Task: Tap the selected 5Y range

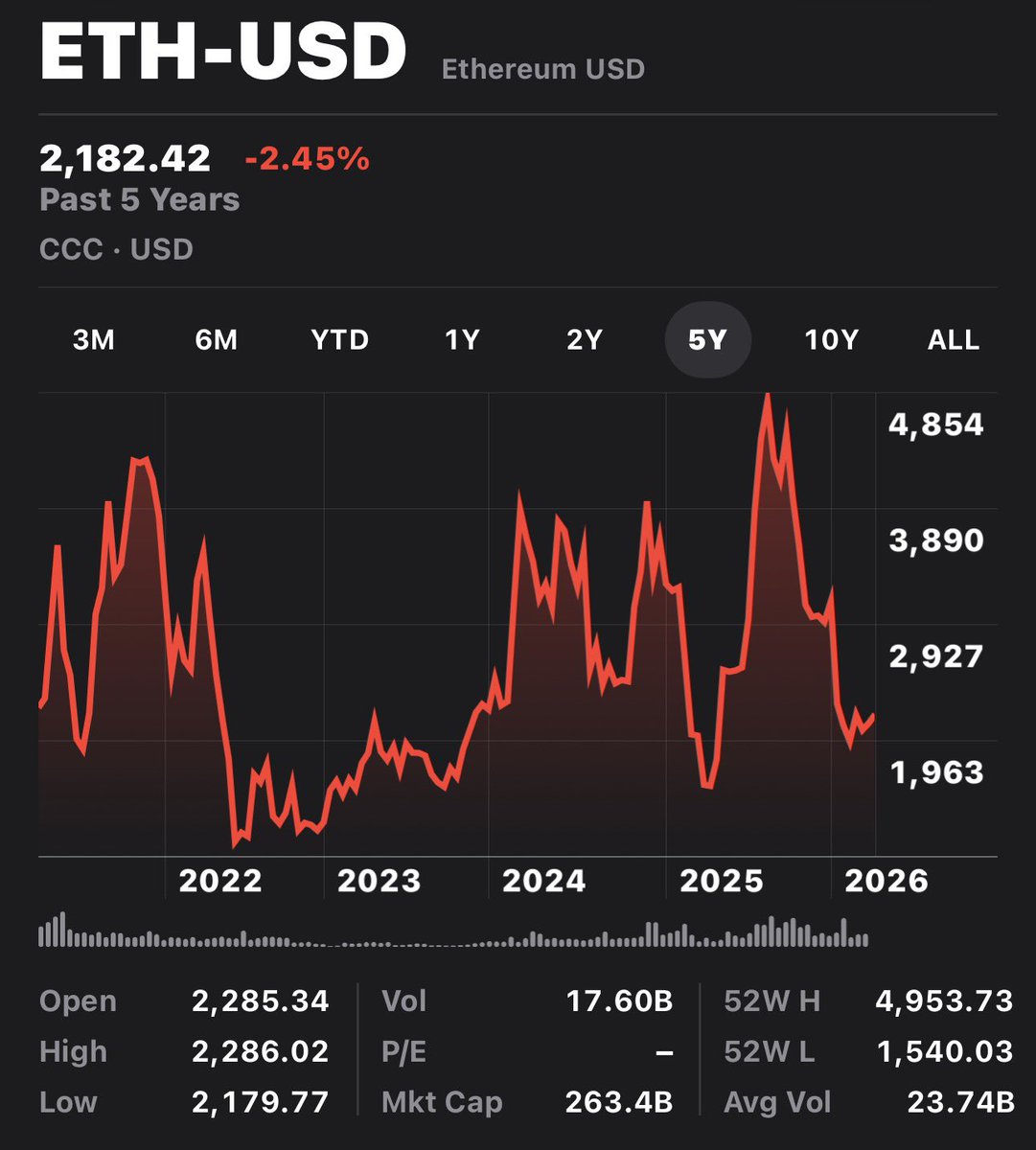Action: click(x=708, y=340)
